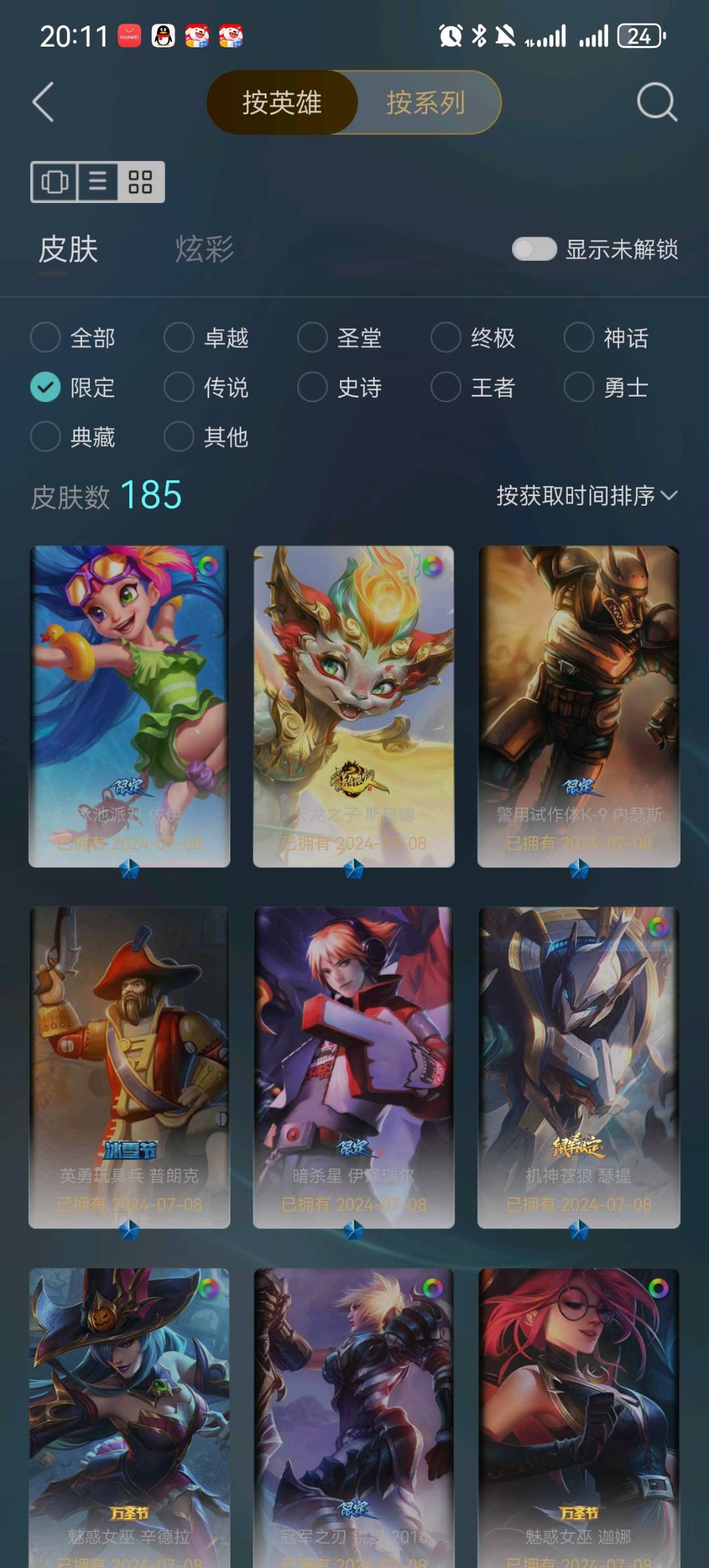
Task: Select the 全部 filter option
Action: click(x=73, y=338)
